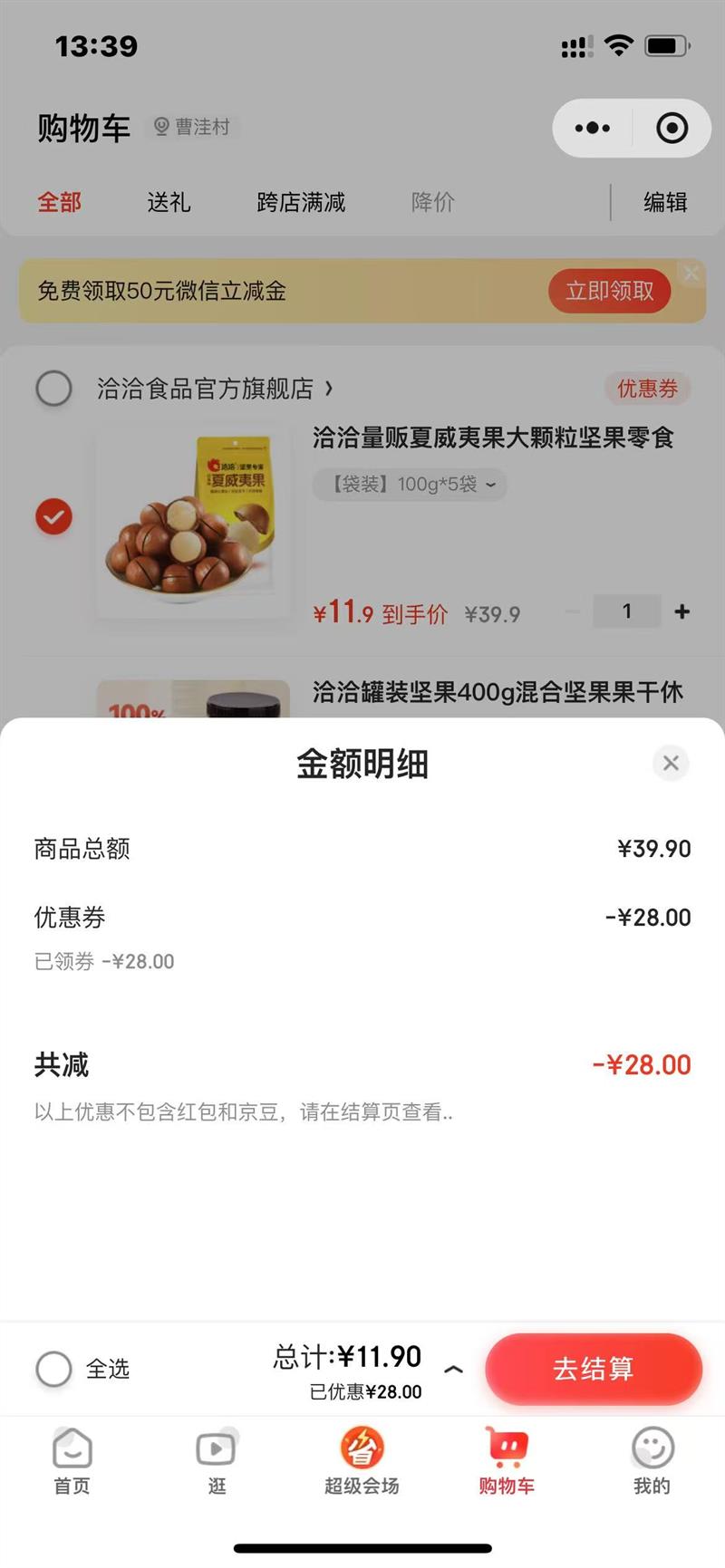
Task: Open the 逛 tab
Action: pos(217,1460)
